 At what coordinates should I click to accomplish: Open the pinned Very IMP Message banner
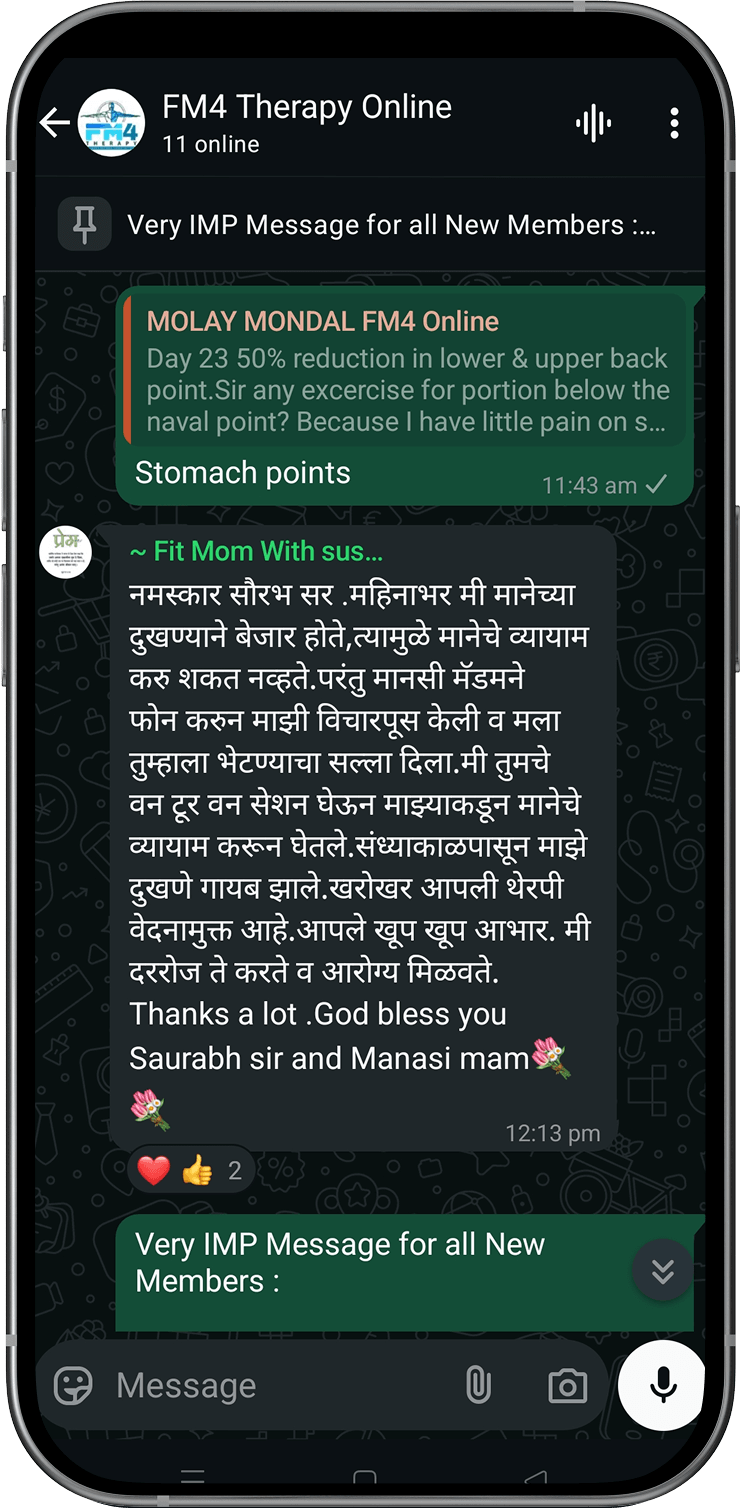click(x=390, y=225)
